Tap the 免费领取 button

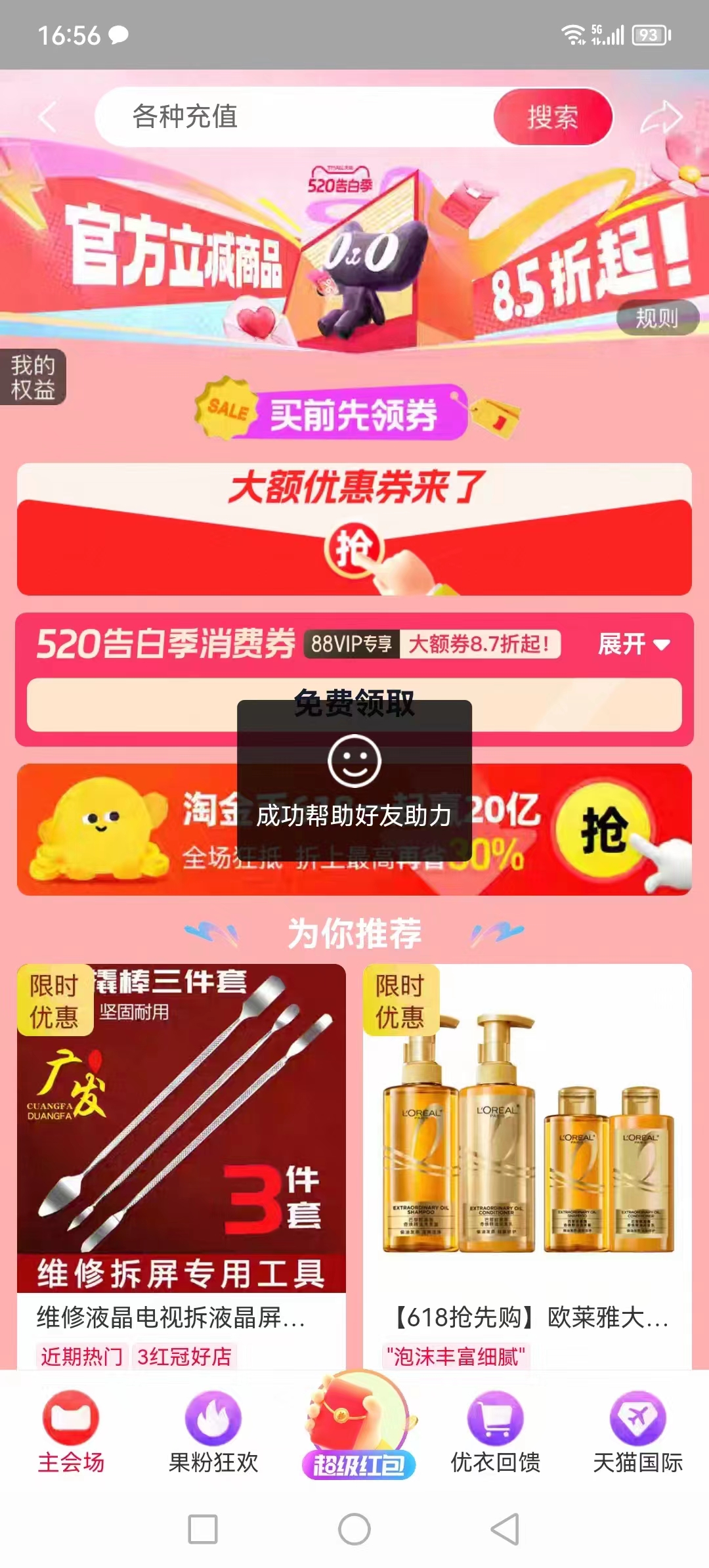[x=354, y=705]
